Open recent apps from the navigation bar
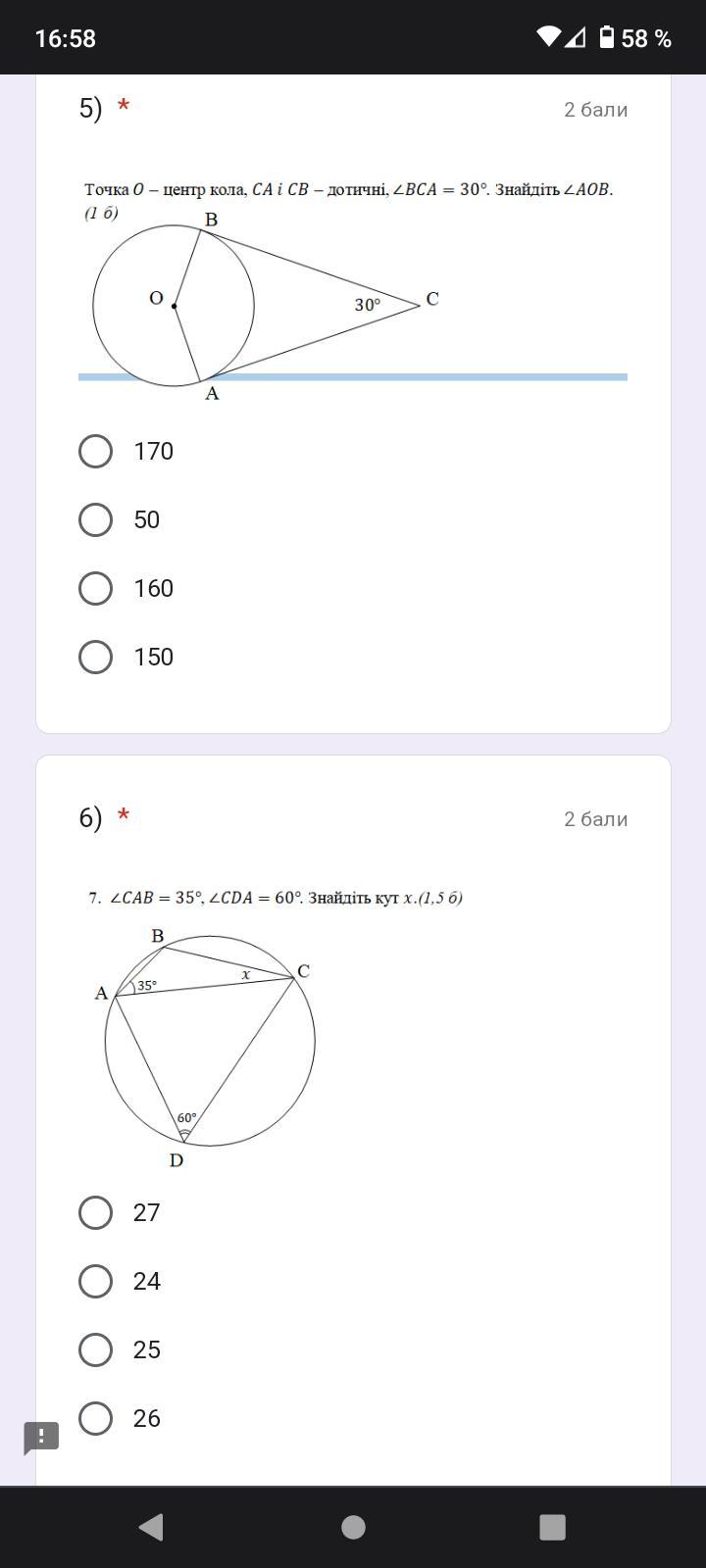This screenshot has height=1568, width=706. point(553,1527)
